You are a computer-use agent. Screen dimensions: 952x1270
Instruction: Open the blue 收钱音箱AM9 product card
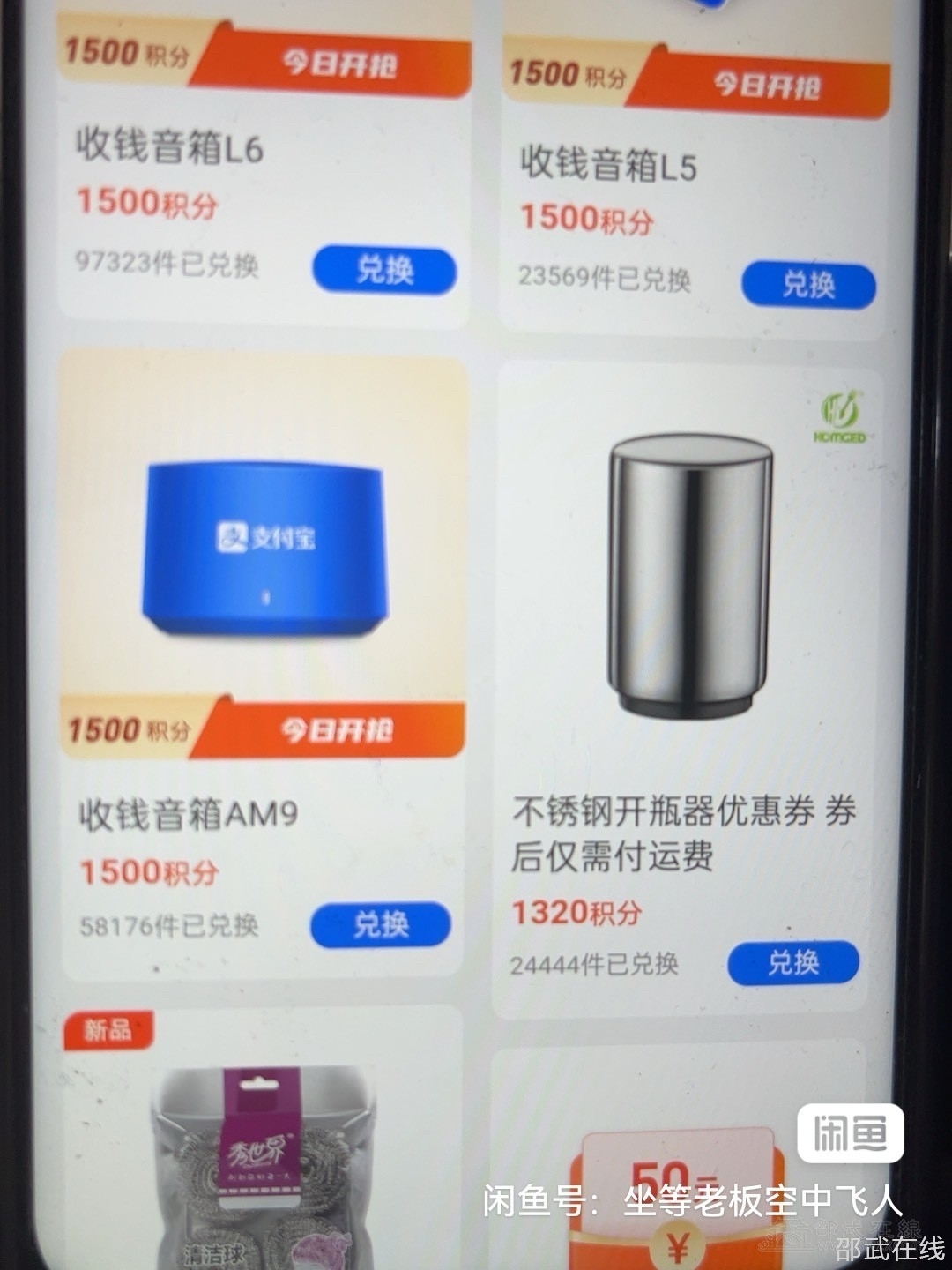tap(264, 547)
